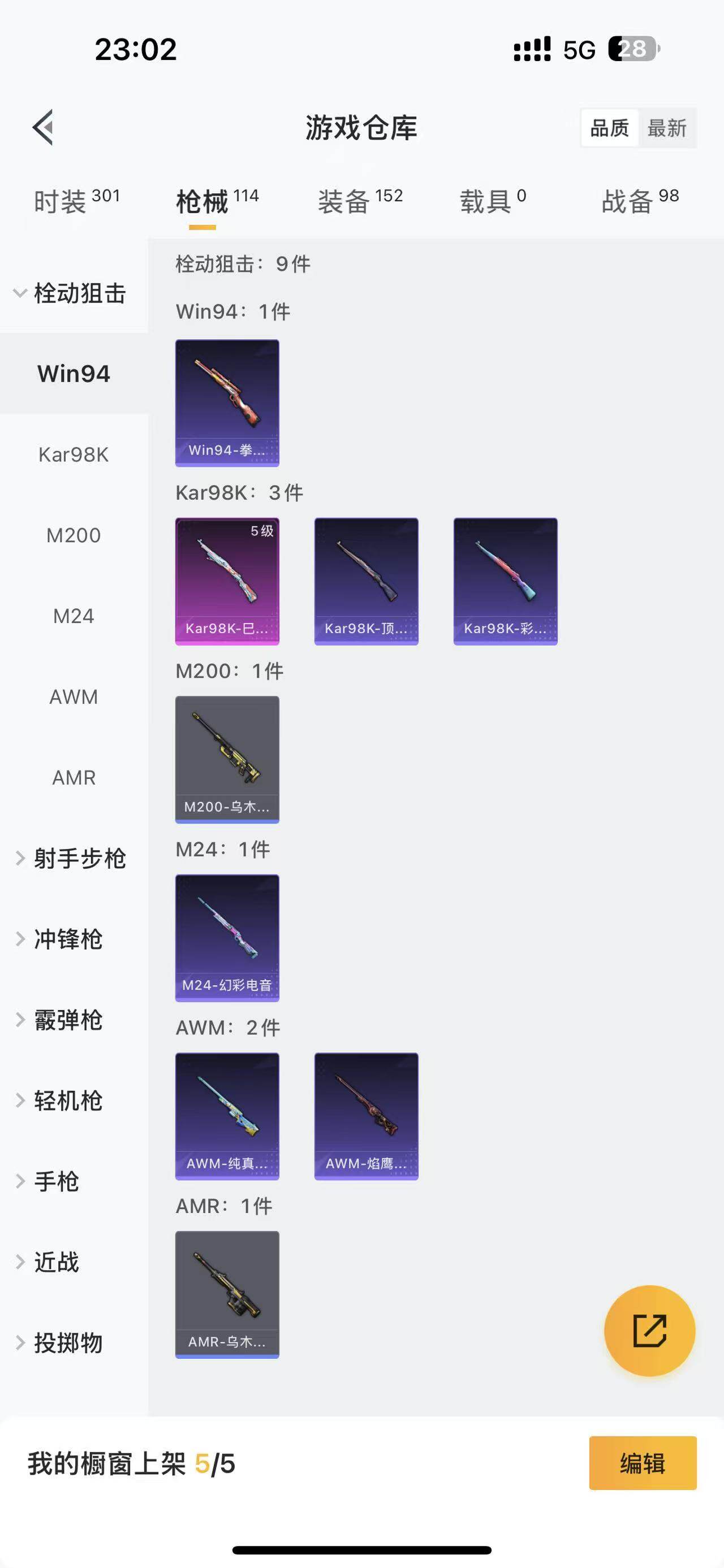Switch to the 时装 tab
The width and height of the screenshot is (724, 1568).
point(76,201)
